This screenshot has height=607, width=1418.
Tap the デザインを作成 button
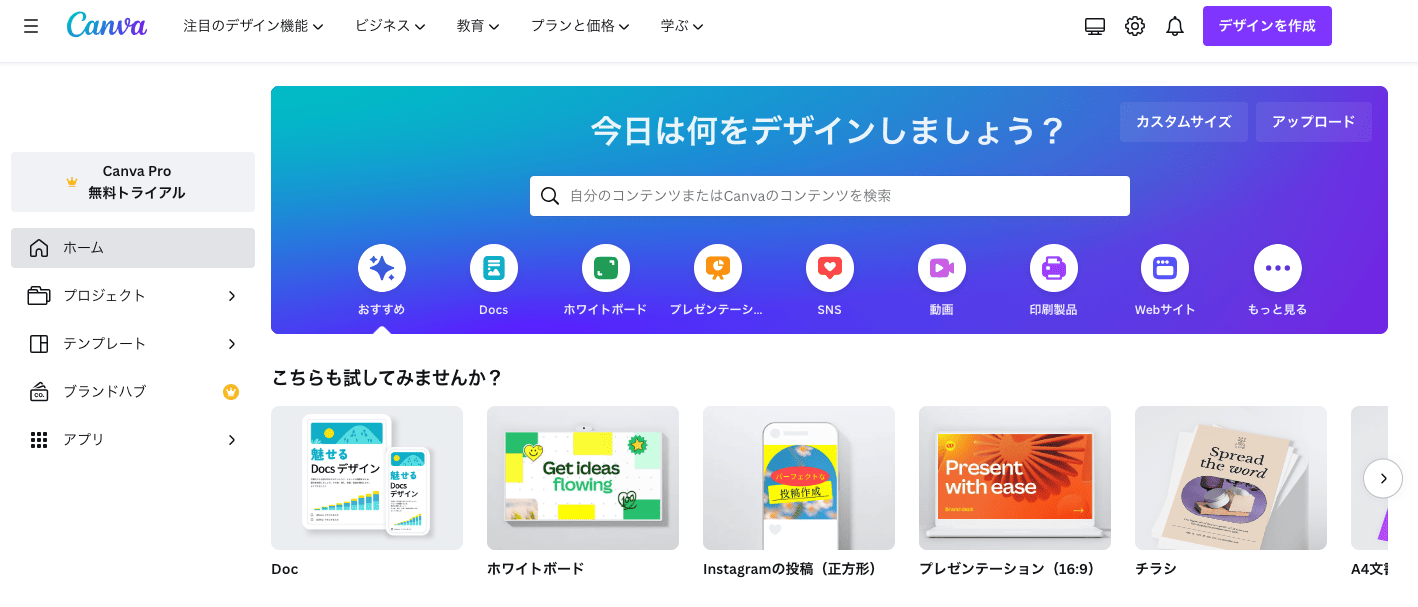[1267, 26]
